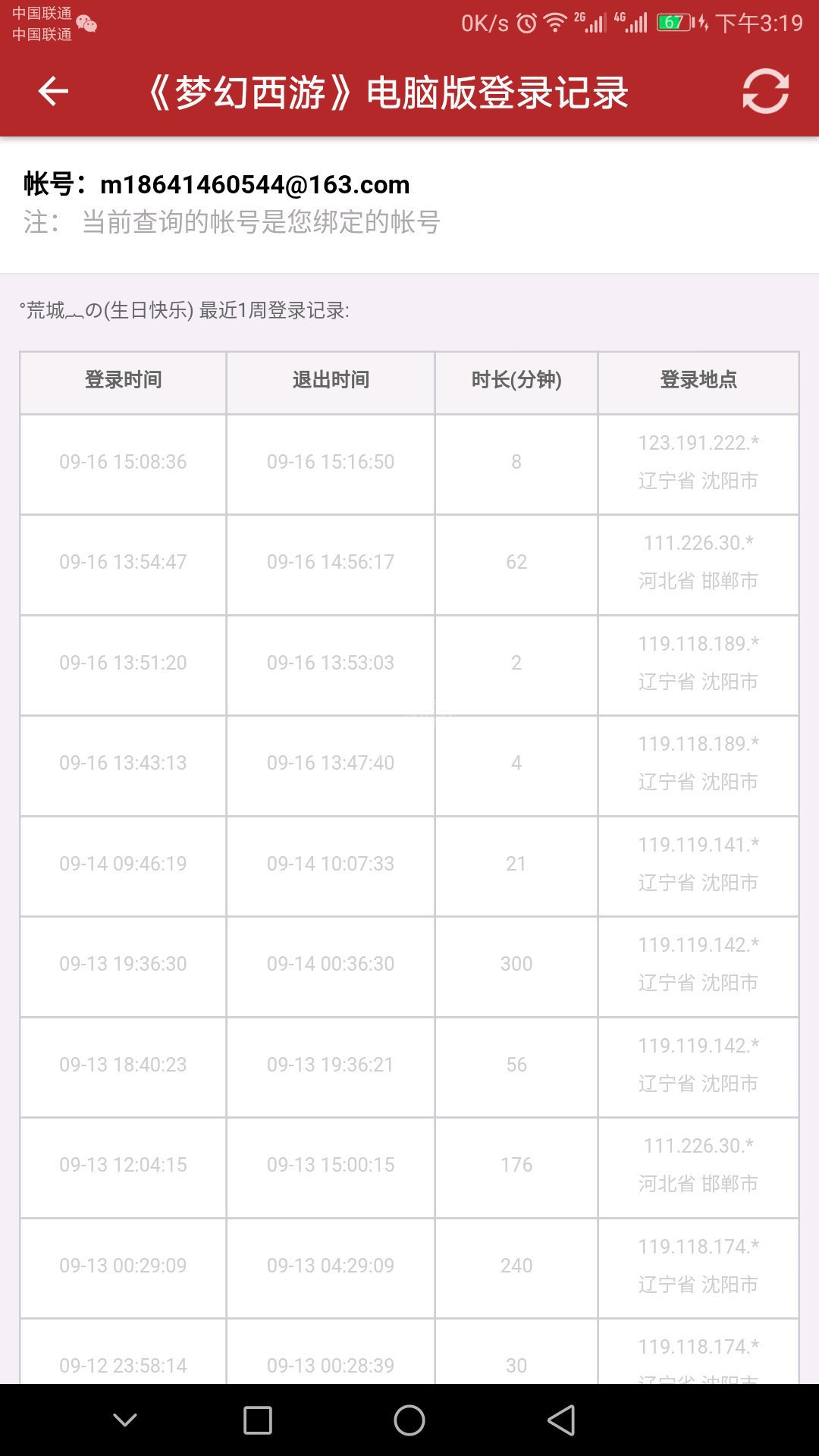819x1456 pixels.
Task: Refresh the login records
Action: tap(765, 92)
